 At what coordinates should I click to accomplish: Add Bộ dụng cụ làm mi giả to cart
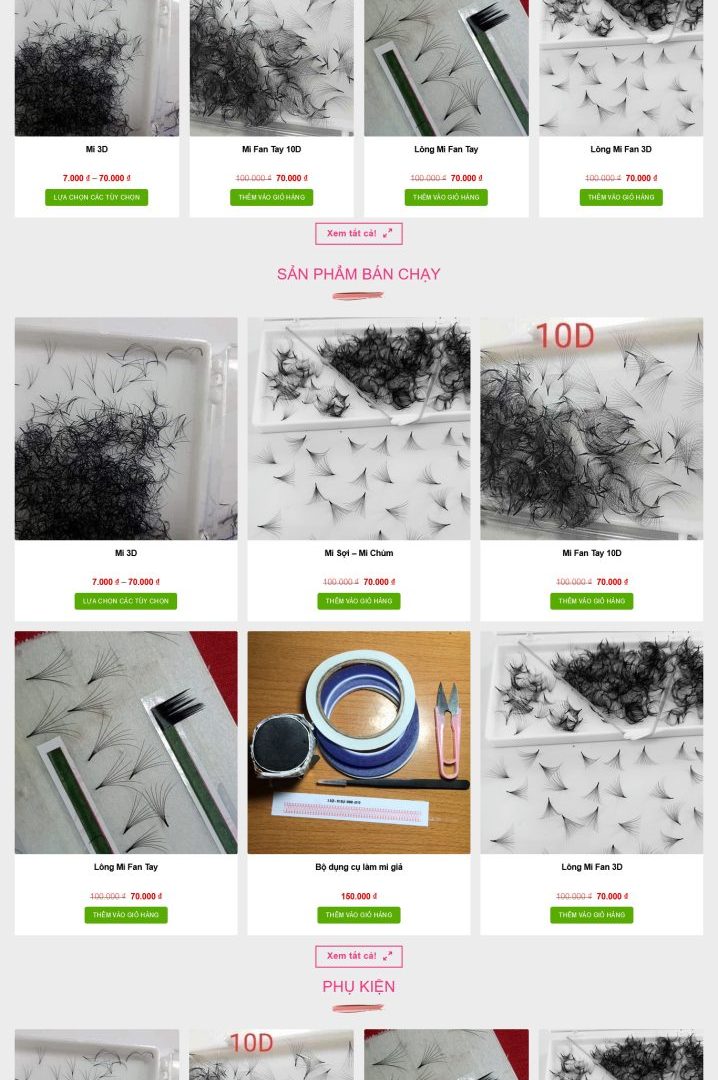pos(358,915)
